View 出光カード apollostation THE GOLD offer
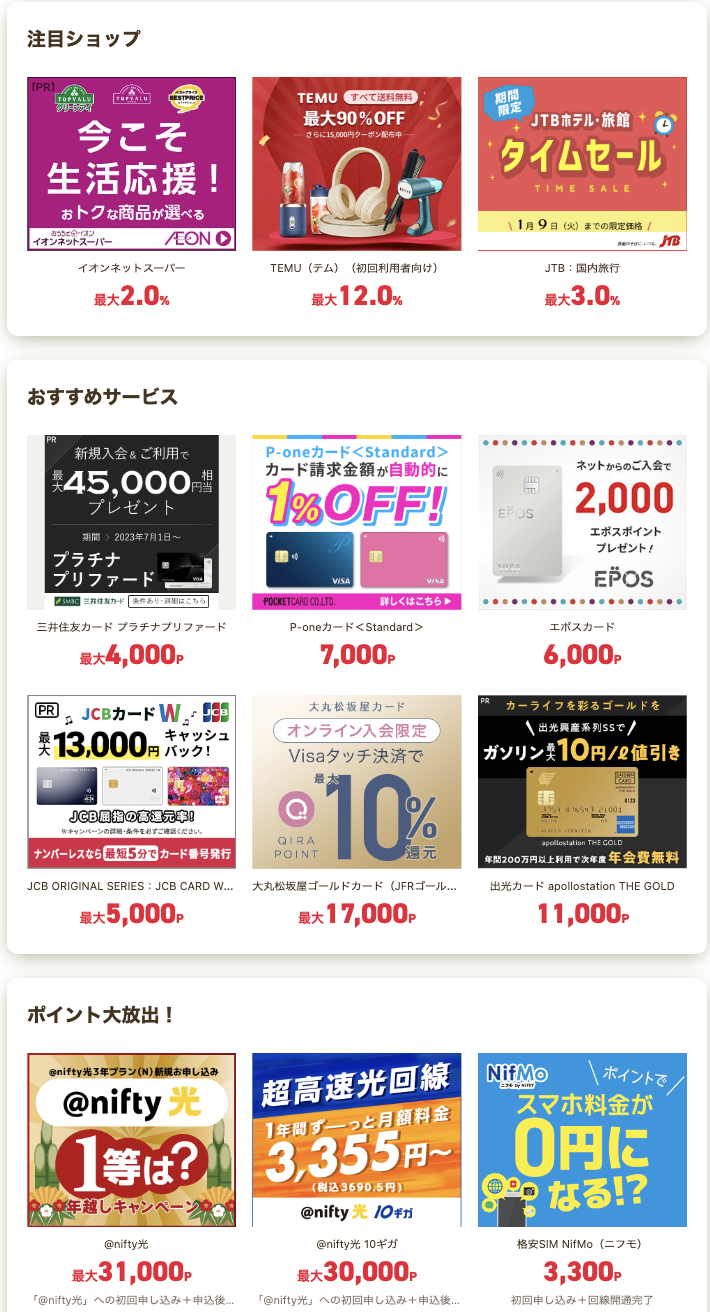 [x=582, y=782]
